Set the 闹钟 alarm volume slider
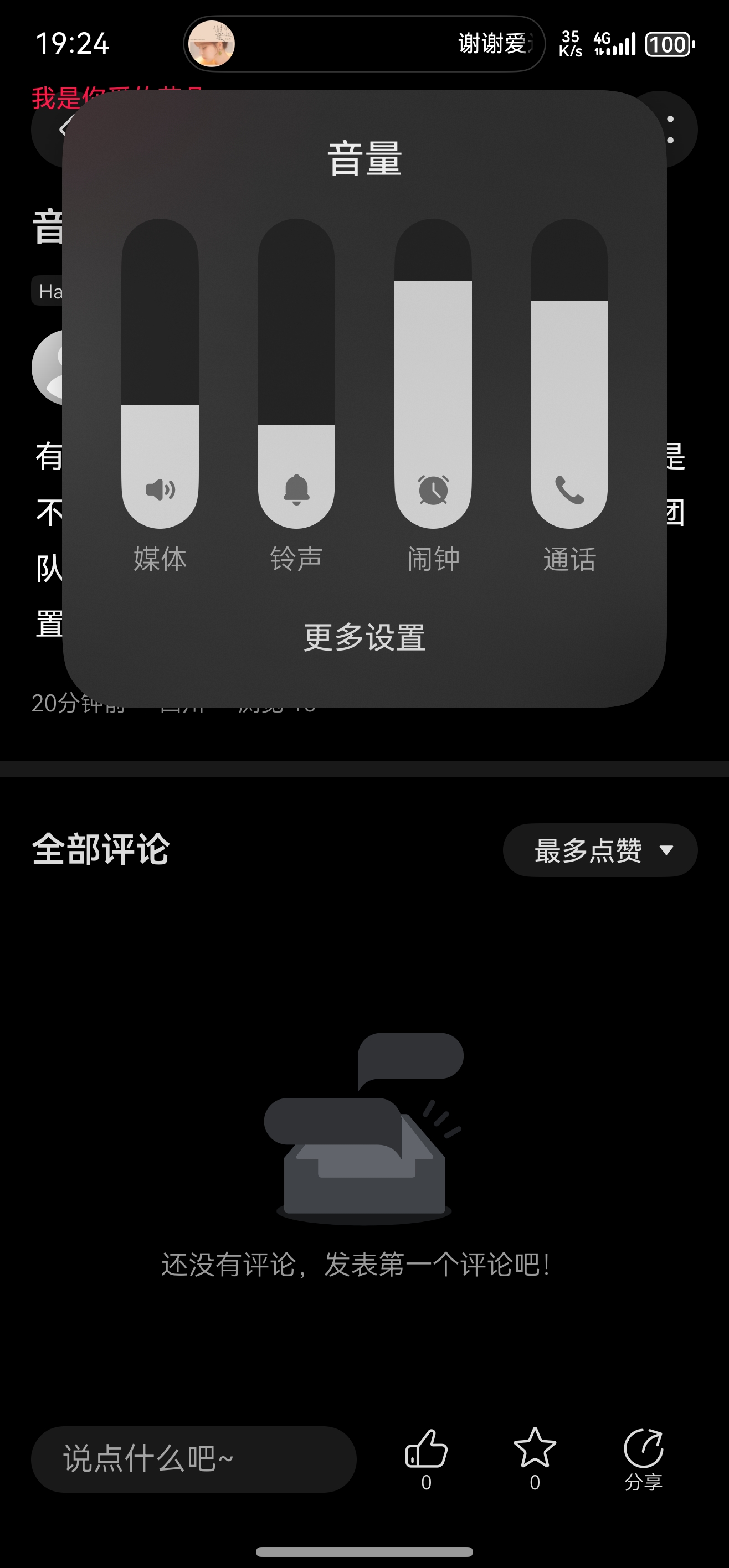This screenshot has width=729, height=1568. pyautogui.click(x=433, y=373)
